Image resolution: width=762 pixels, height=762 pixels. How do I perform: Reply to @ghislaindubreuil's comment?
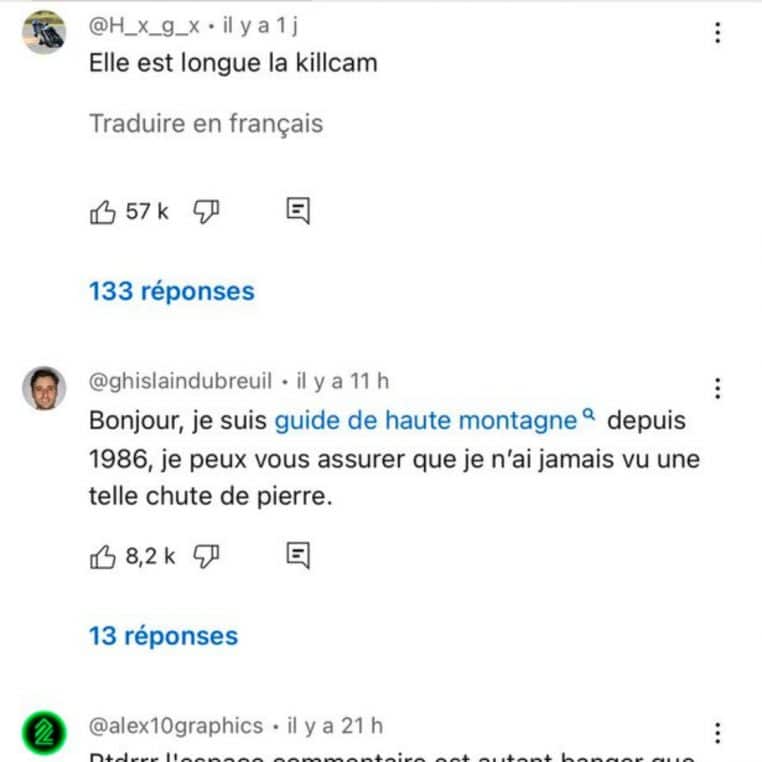(x=298, y=556)
